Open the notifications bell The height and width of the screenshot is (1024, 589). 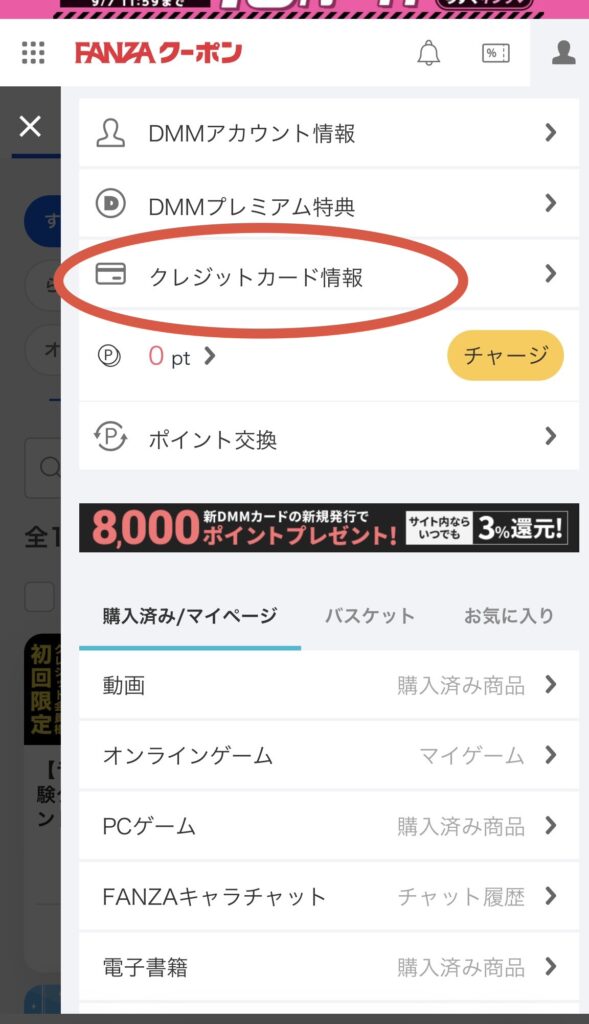(x=428, y=53)
